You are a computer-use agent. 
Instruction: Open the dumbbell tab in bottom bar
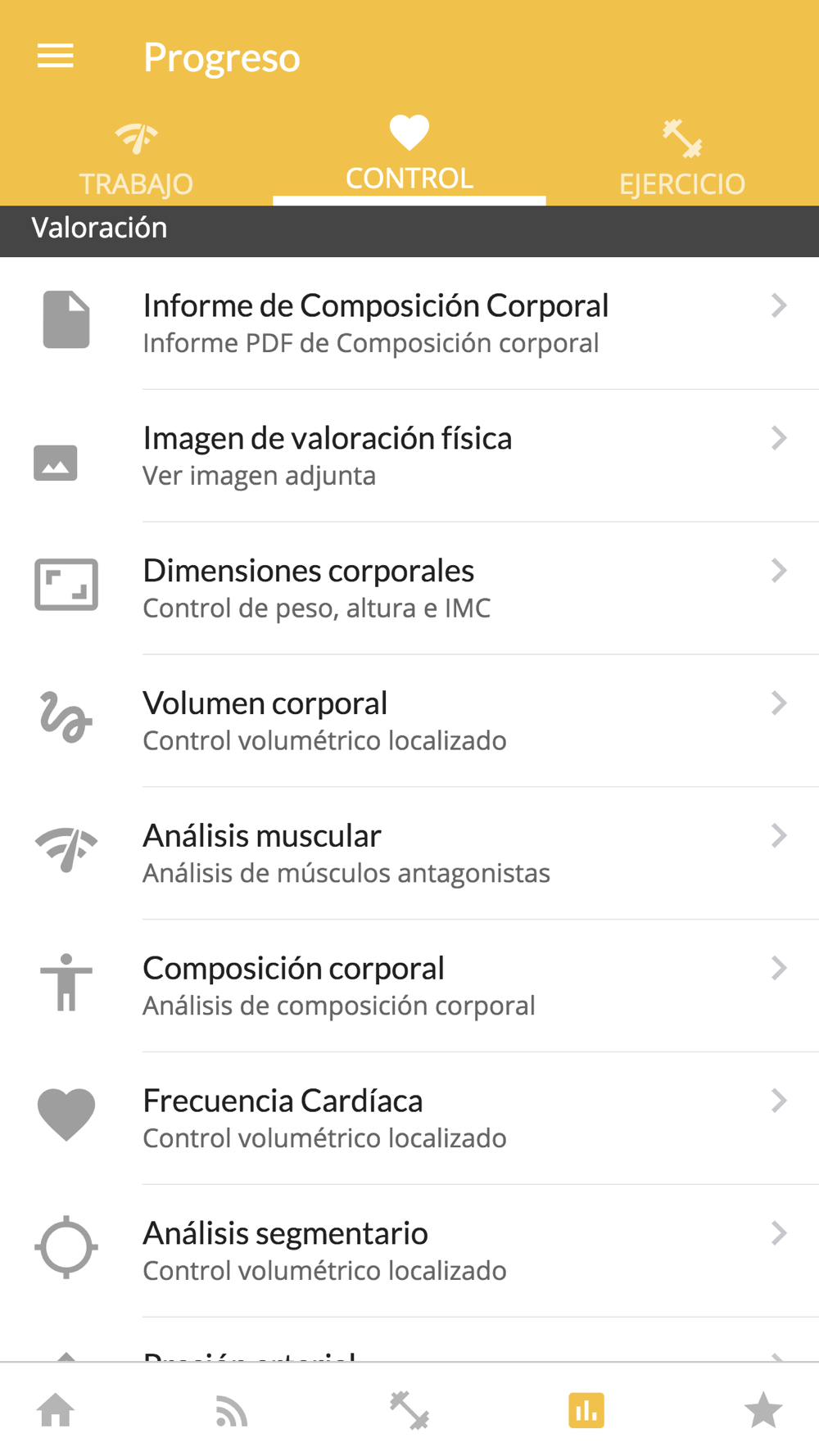[x=409, y=1410]
